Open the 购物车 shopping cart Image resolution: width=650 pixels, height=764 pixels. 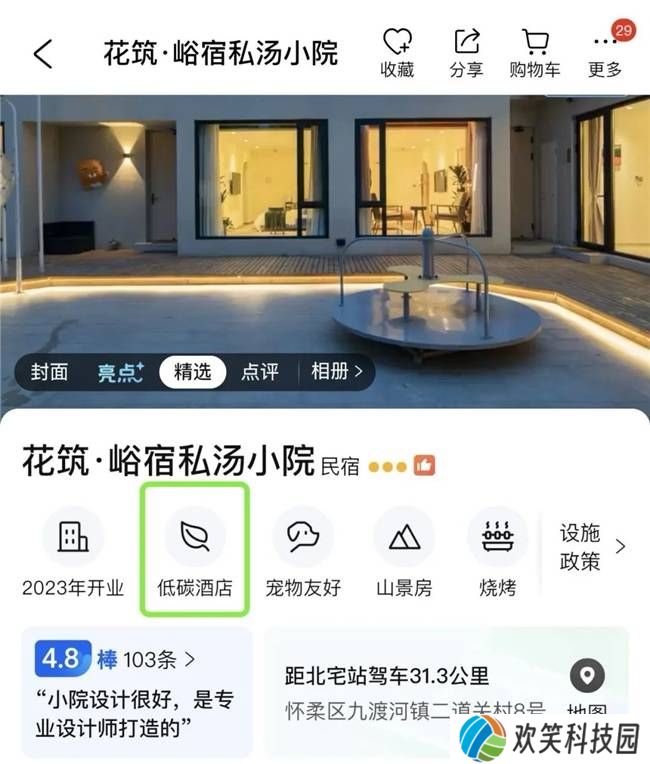(535, 52)
